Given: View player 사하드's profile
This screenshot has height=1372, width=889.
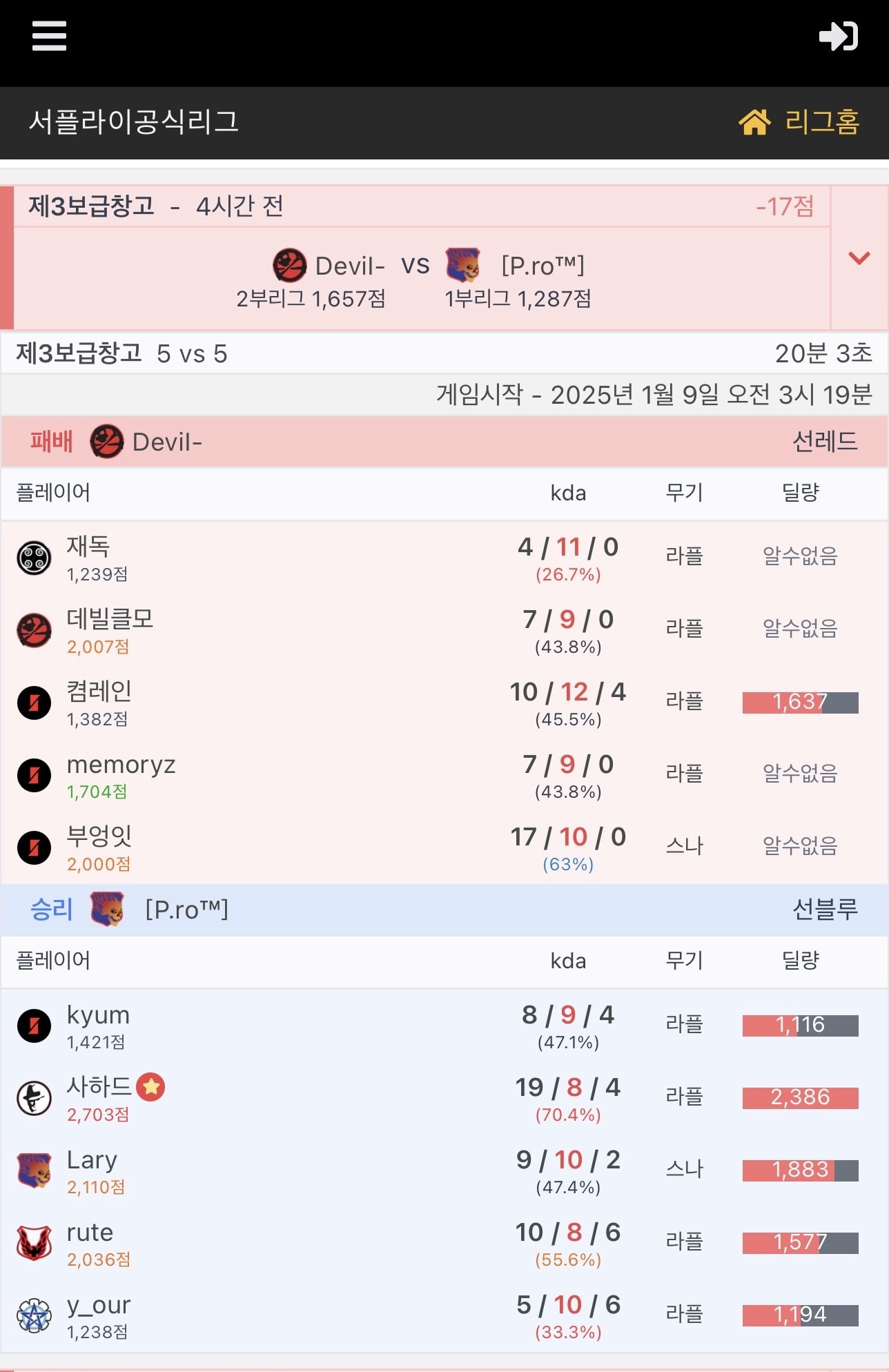Looking at the screenshot, I should [99, 1088].
